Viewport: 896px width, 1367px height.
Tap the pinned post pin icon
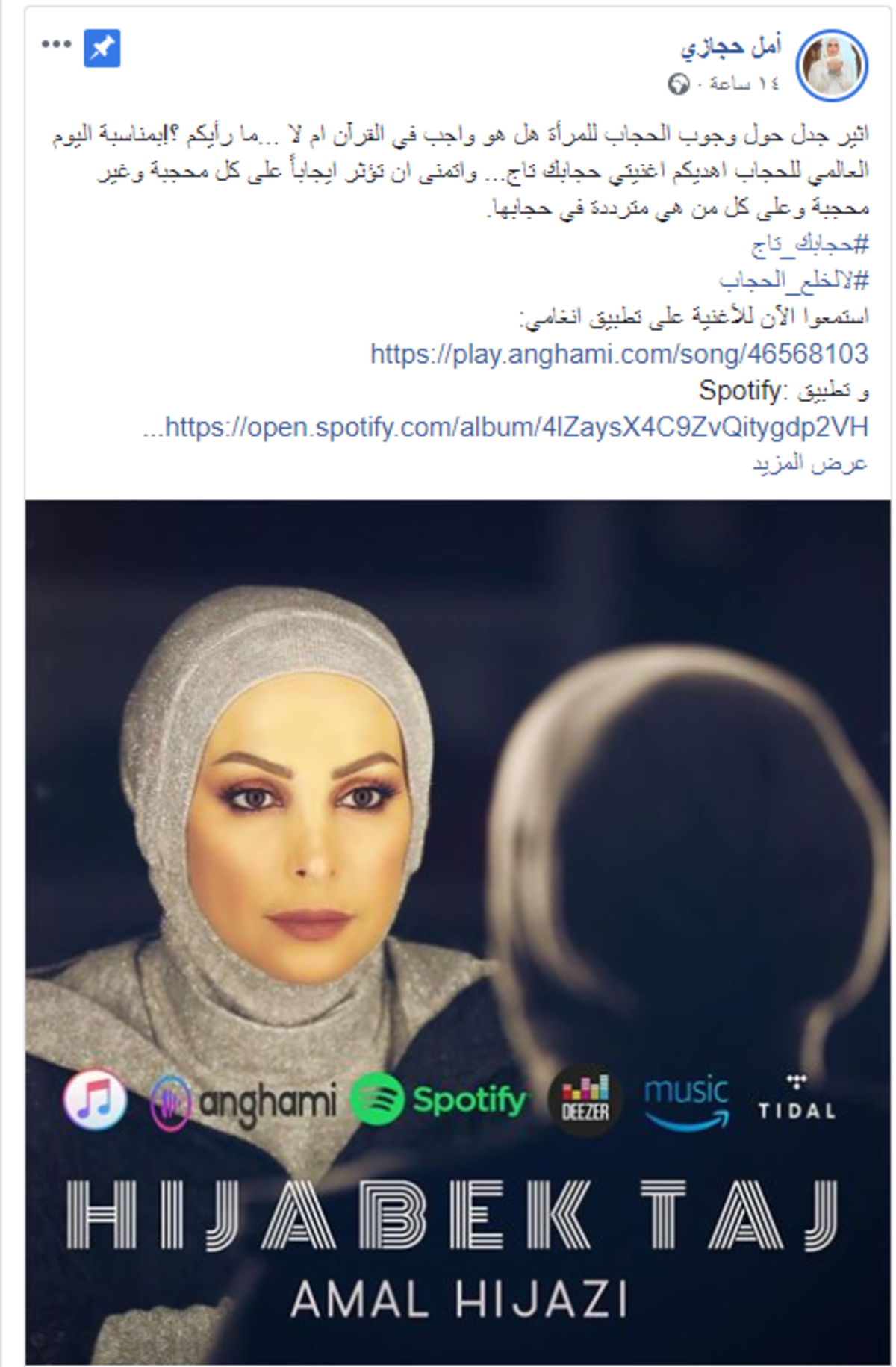(102, 49)
